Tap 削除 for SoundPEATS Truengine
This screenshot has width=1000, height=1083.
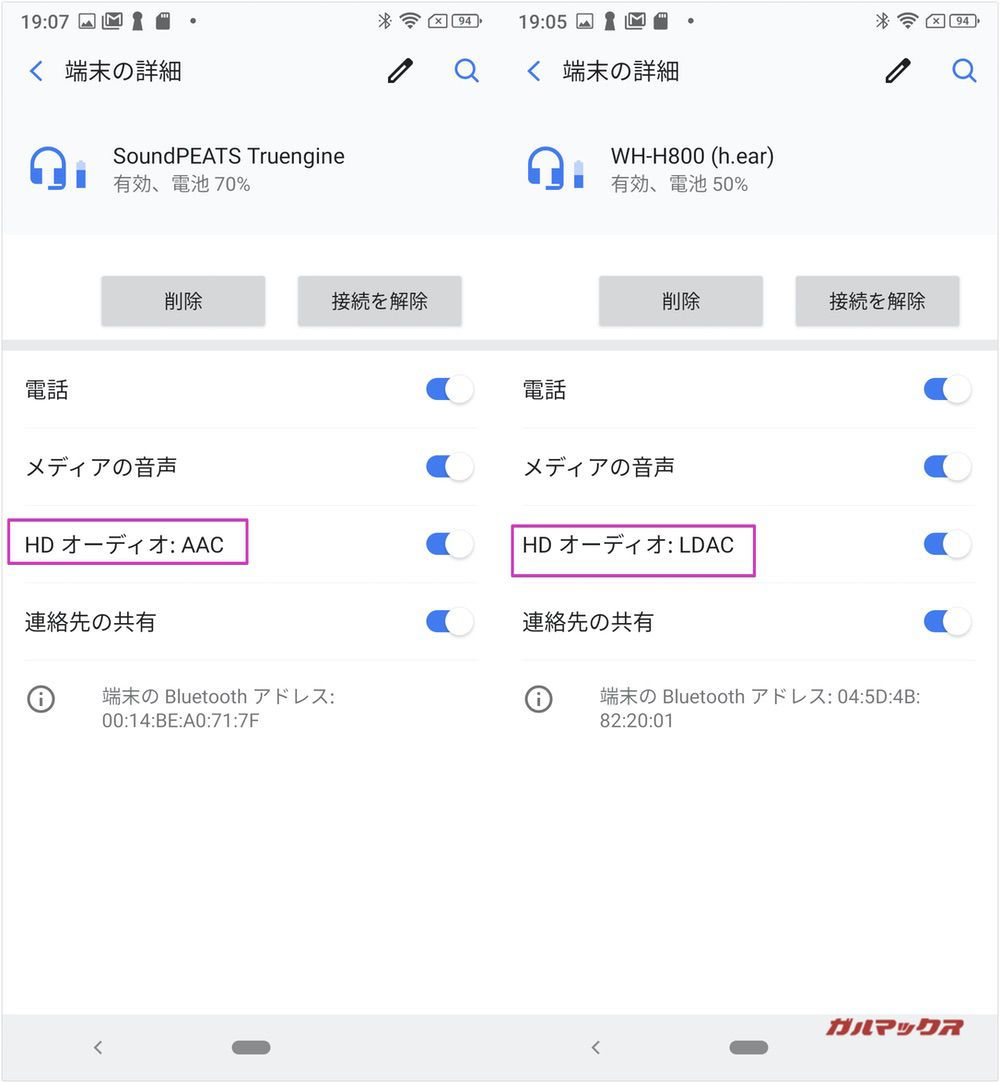(x=183, y=301)
